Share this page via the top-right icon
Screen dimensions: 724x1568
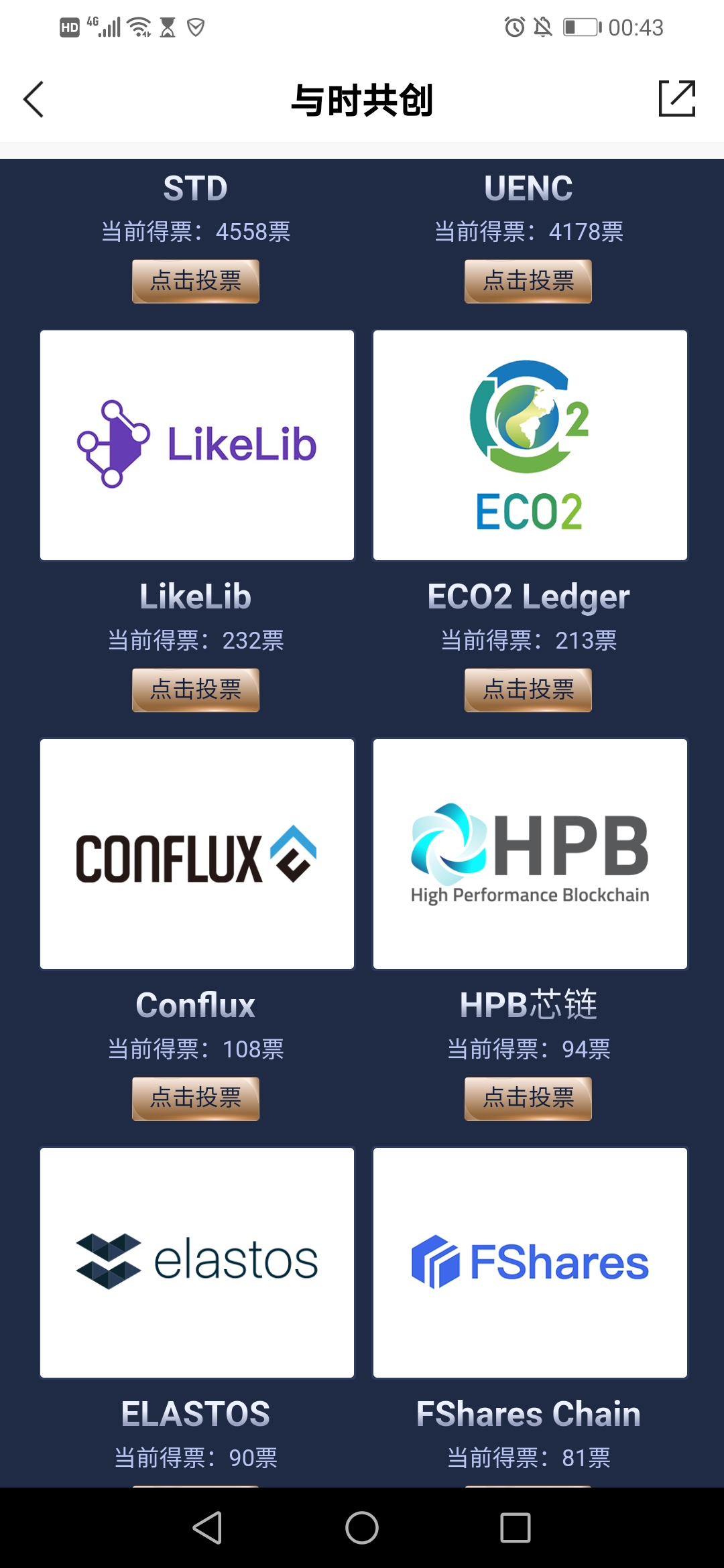[x=677, y=99]
